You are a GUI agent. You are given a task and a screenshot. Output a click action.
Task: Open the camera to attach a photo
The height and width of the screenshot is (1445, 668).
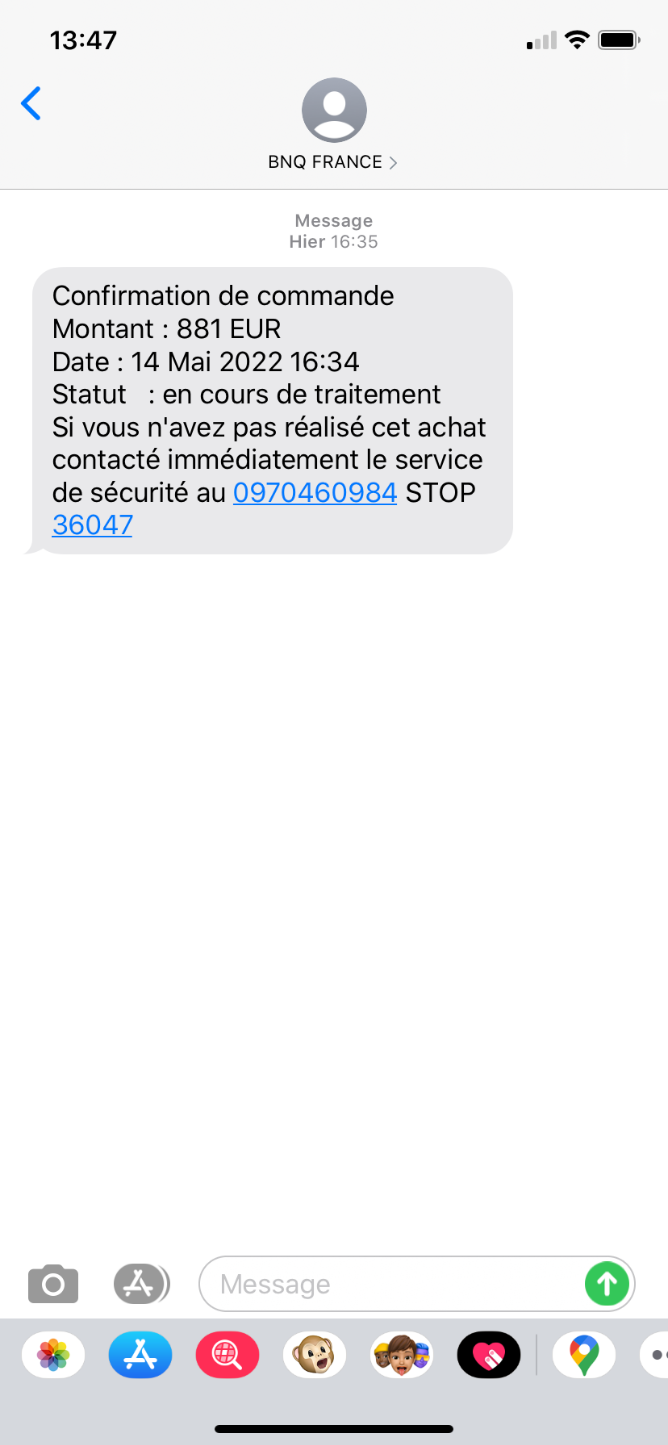[53, 1283]
